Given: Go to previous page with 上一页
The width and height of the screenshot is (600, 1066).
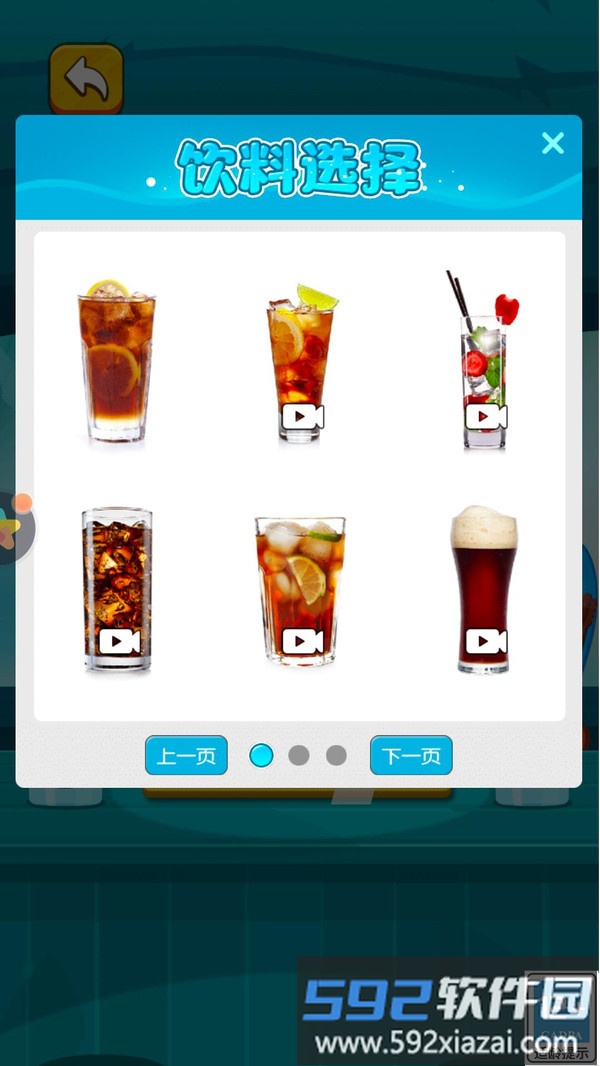Looking at the screenshot, I should click(186, 756).
